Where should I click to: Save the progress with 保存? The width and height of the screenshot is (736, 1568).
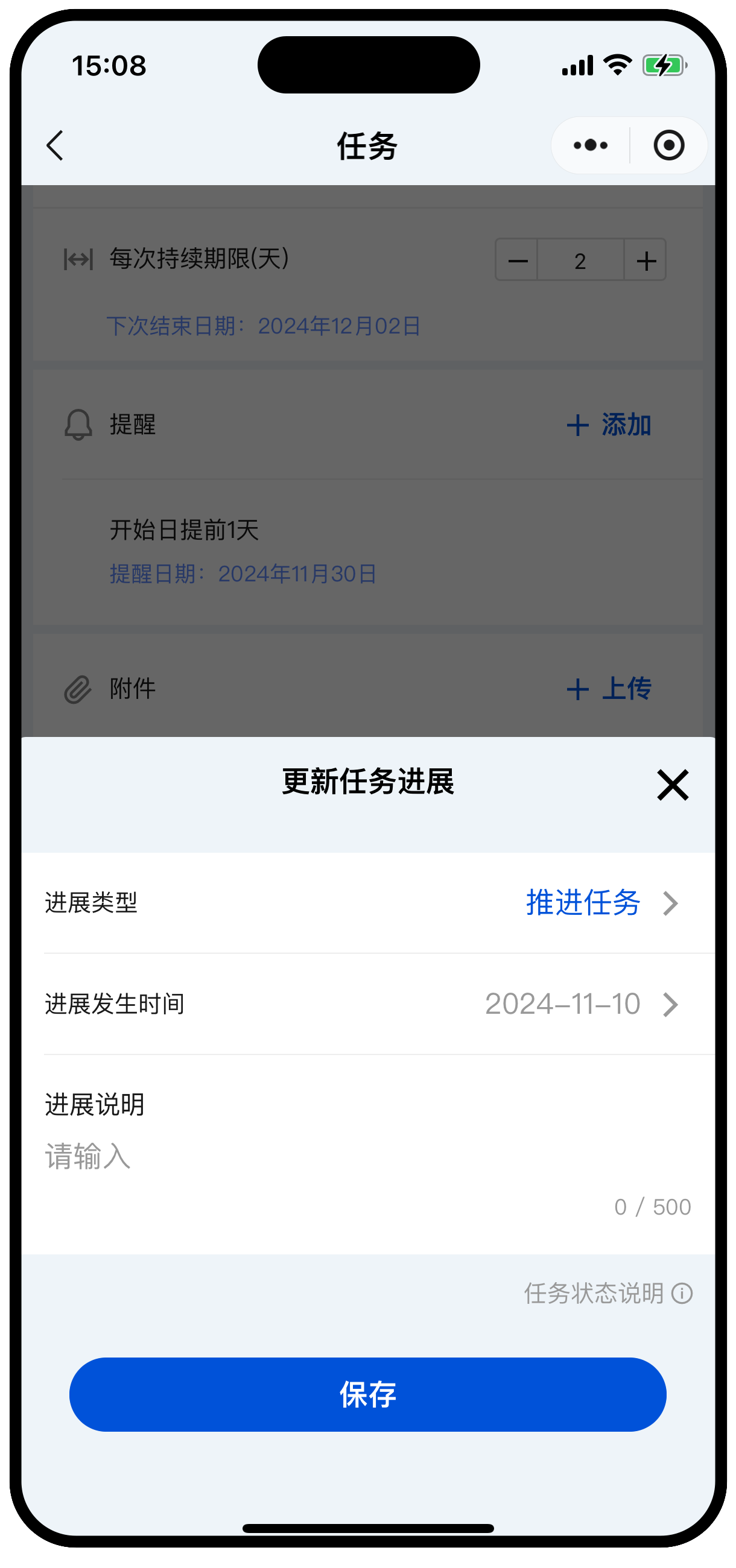coord(367,1394)
